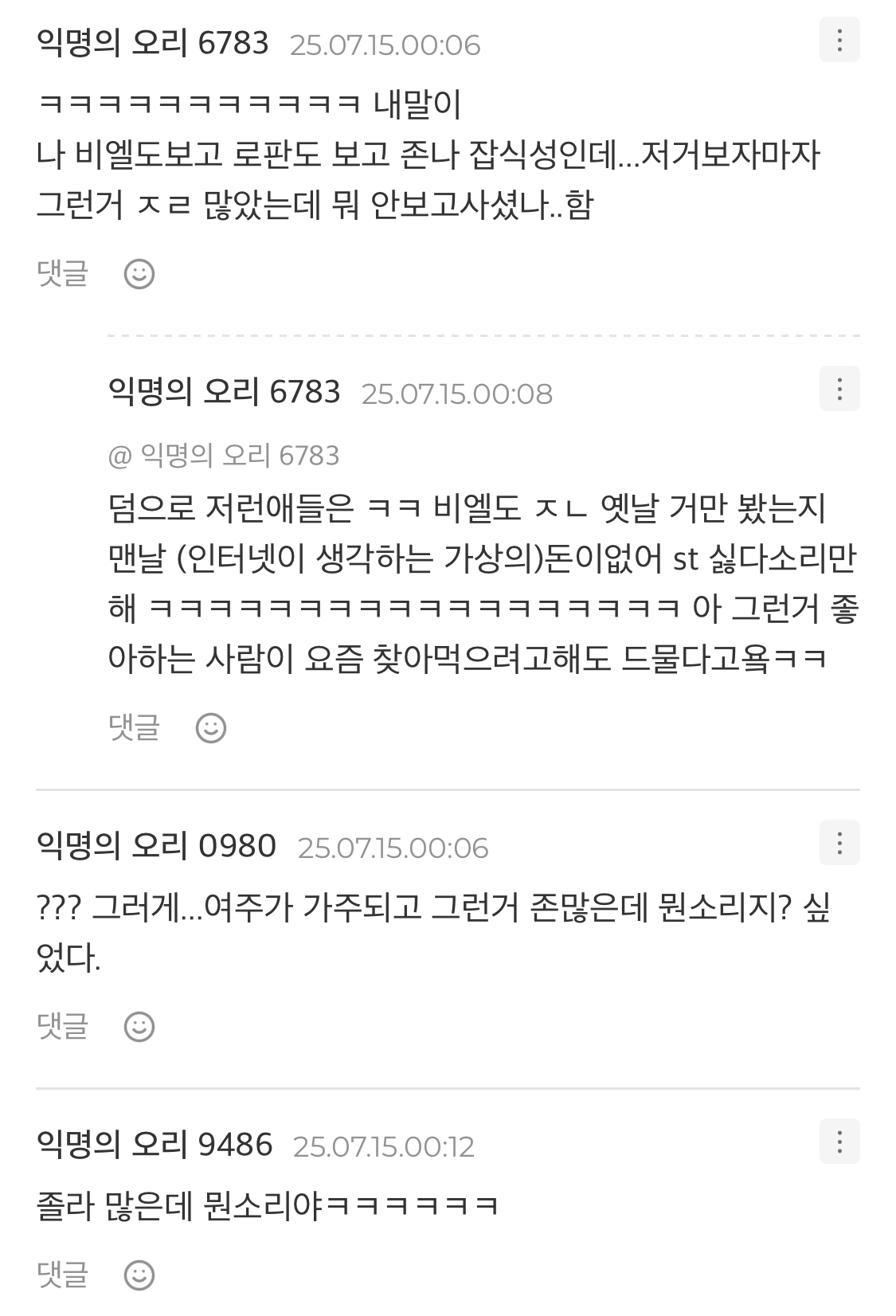This screenshot has height=1316, width=896.
Task: Add emoji reaction to the 내말이 comment
Action: 139,275
